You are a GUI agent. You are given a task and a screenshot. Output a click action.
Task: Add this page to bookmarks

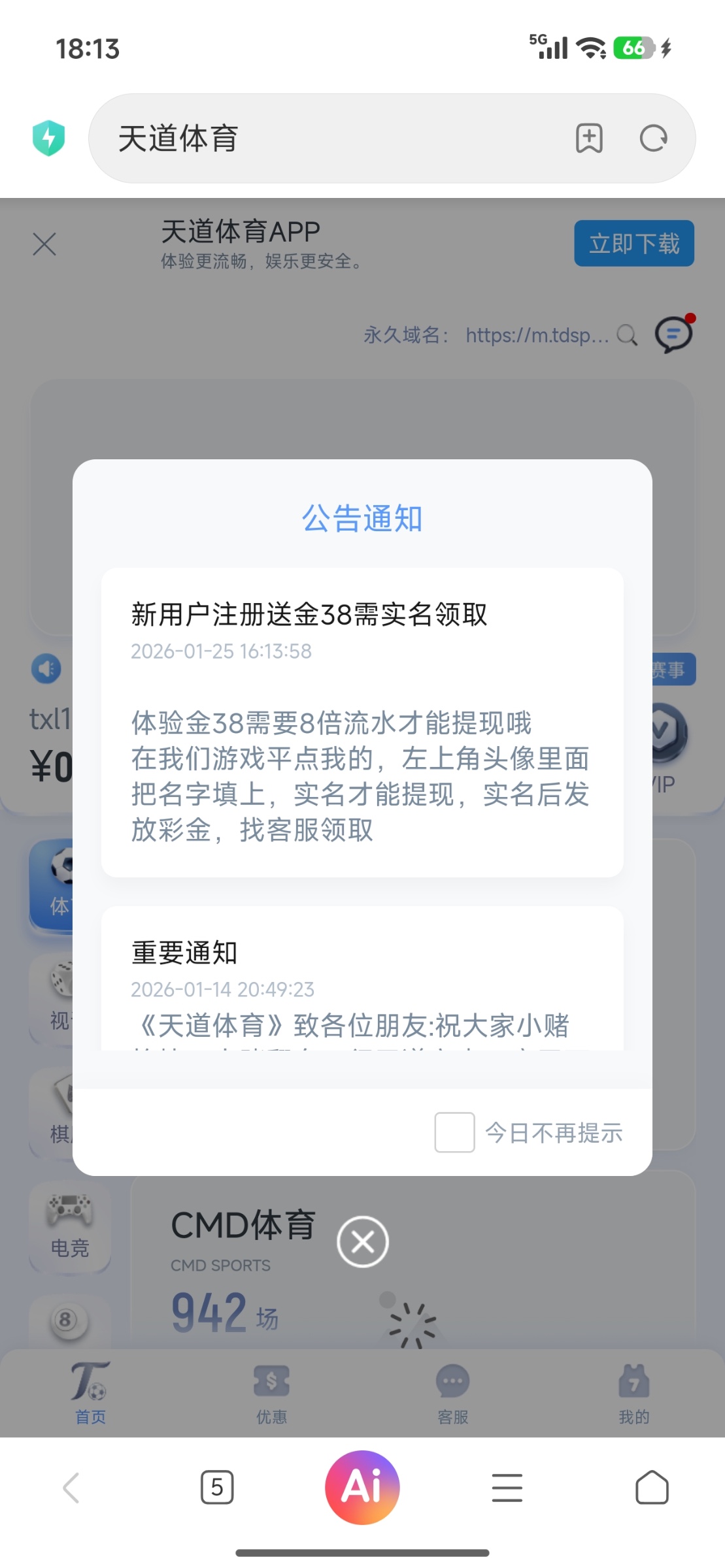[589, 139]
